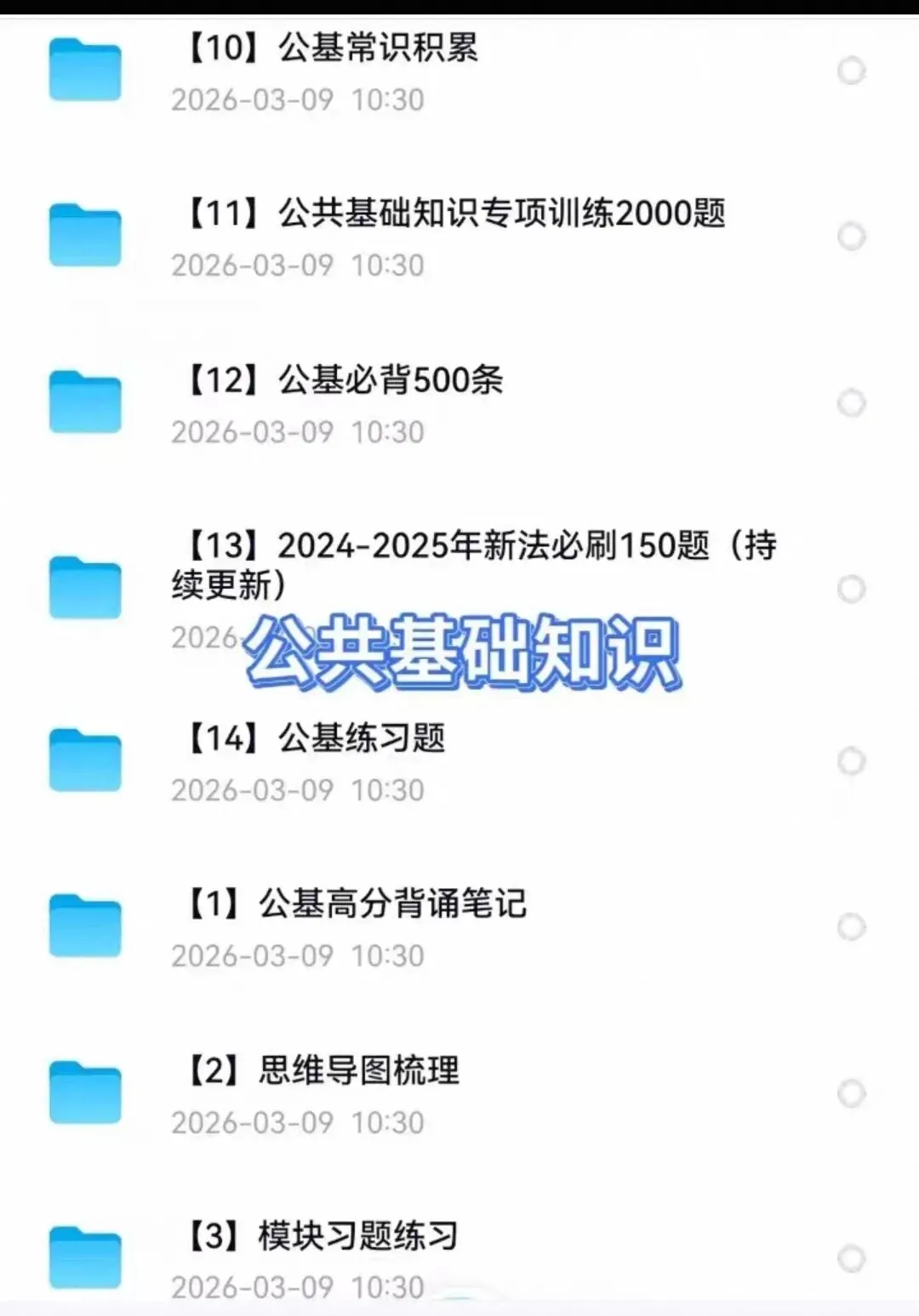This screenshot has height=1316, width=919.
Task: Tick the checkbox for 【3】模块习题练习
Action: [x=851, y=1258]
